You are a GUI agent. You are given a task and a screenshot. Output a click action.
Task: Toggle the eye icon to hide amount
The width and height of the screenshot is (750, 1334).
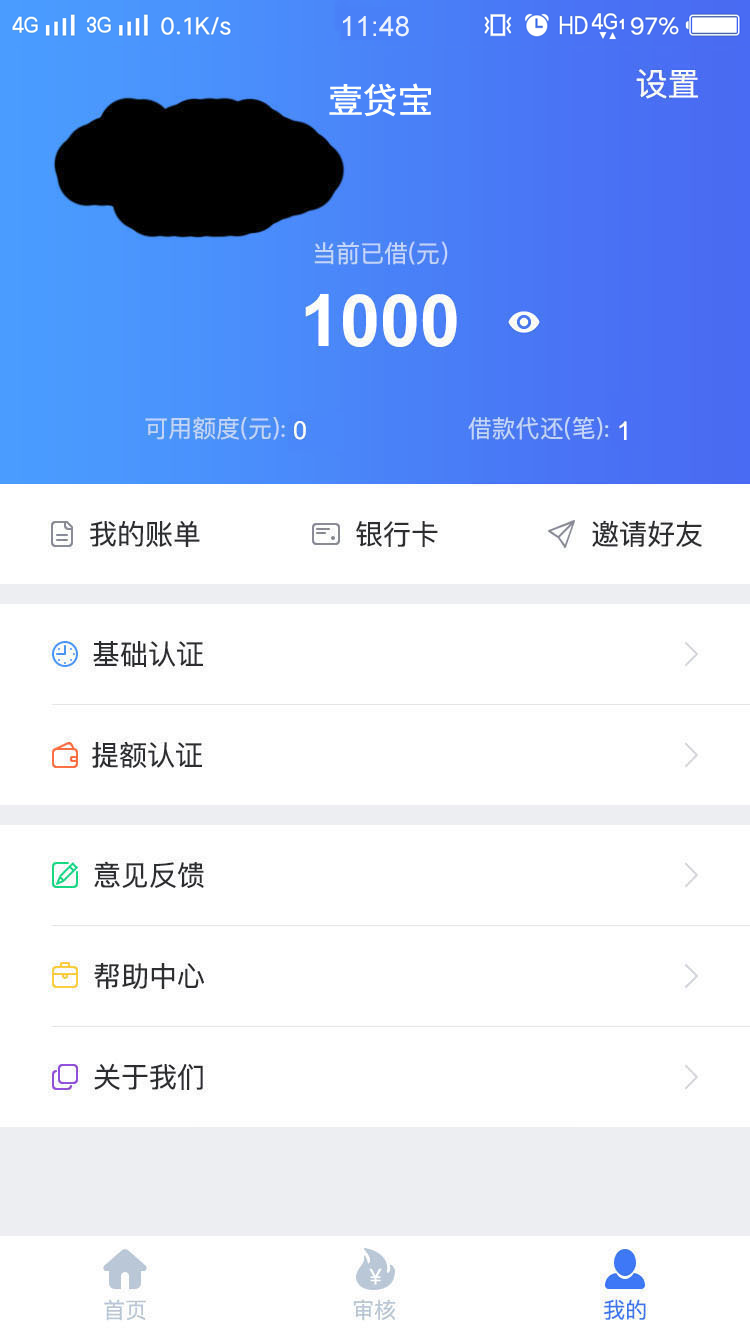[x=524, y=322]
